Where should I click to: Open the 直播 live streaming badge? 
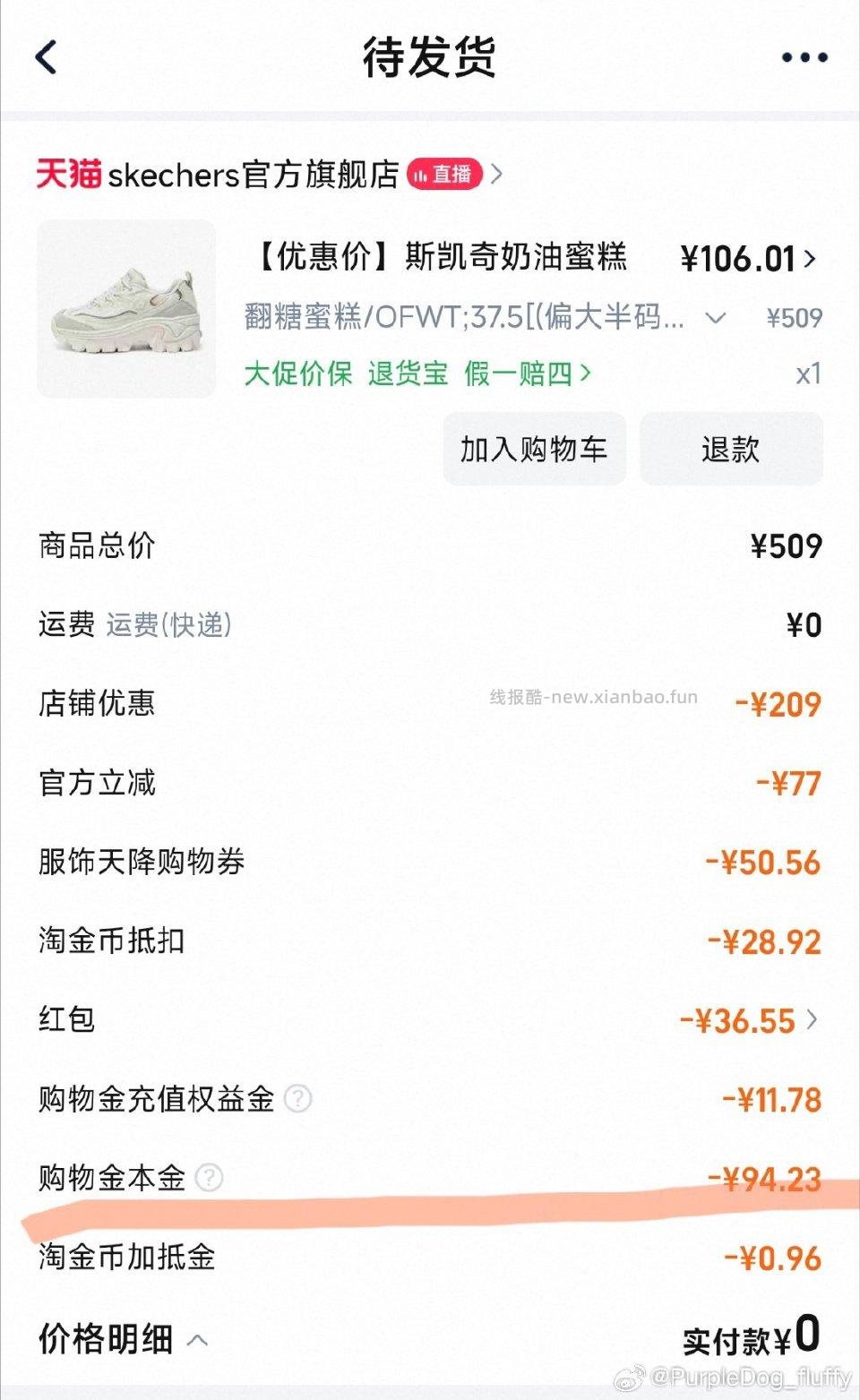coord(446,176)
